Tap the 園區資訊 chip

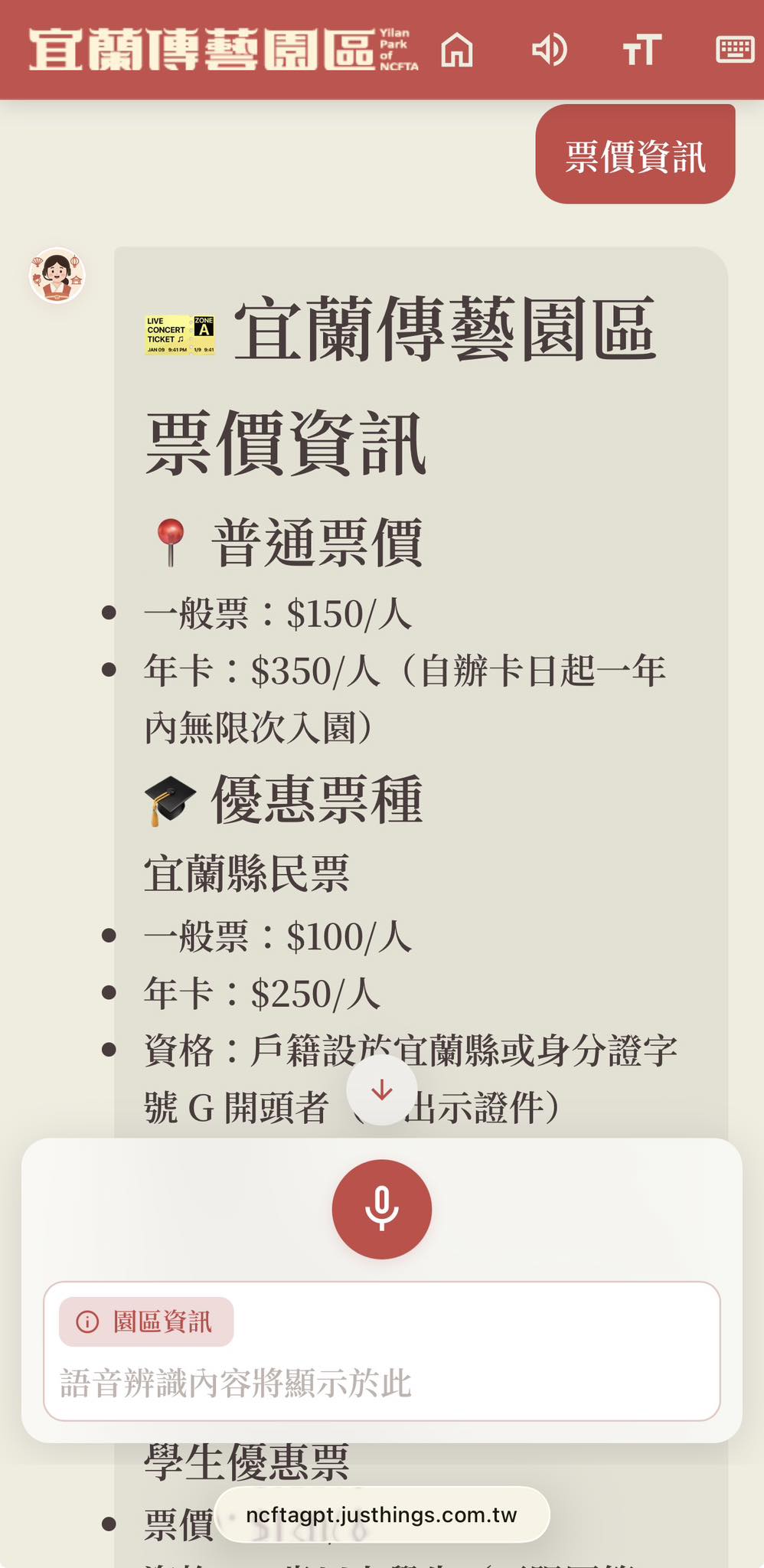pos(146,1321)
